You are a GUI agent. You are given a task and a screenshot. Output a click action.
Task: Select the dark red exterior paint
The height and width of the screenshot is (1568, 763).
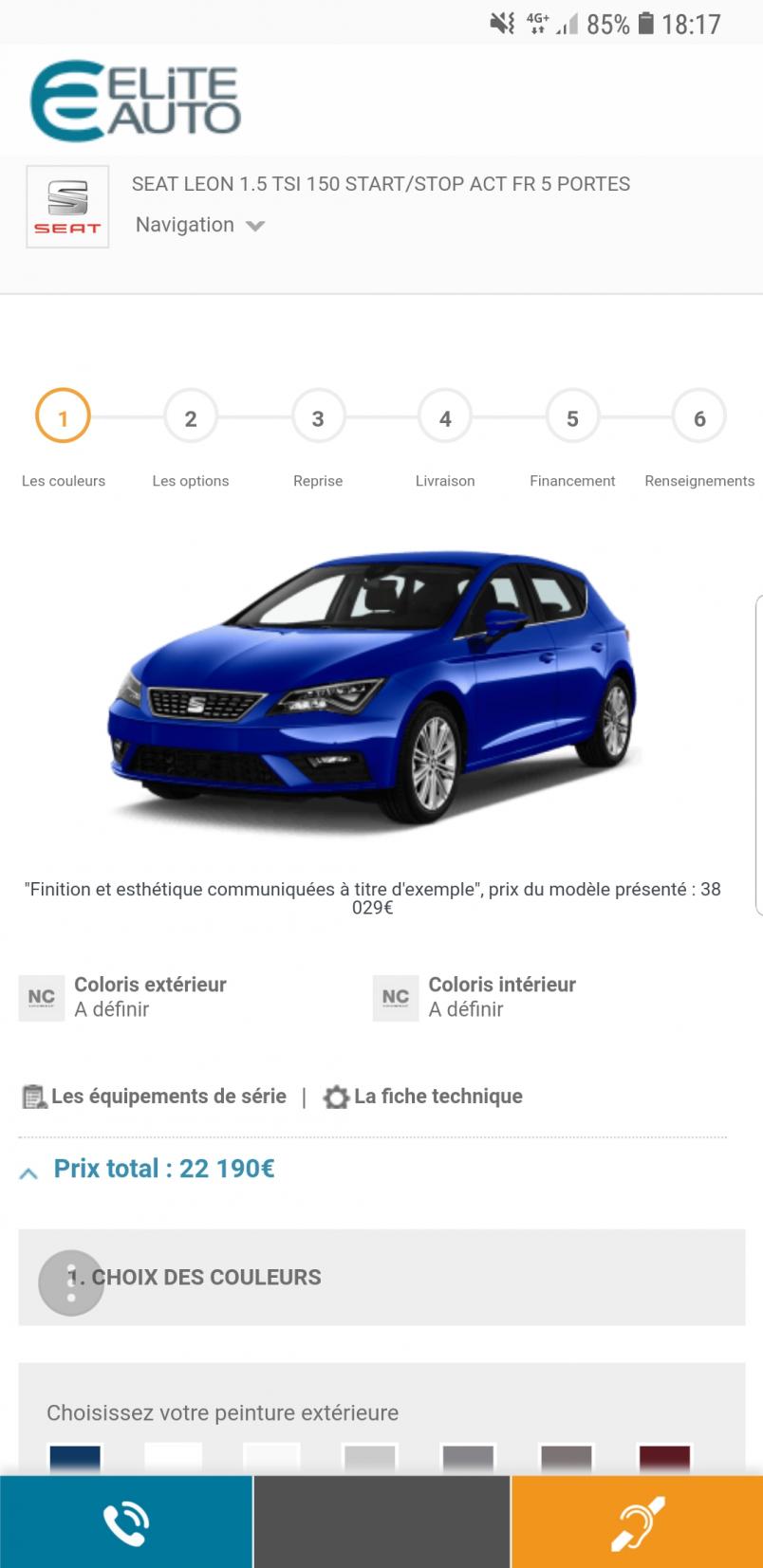(664, 1460)
